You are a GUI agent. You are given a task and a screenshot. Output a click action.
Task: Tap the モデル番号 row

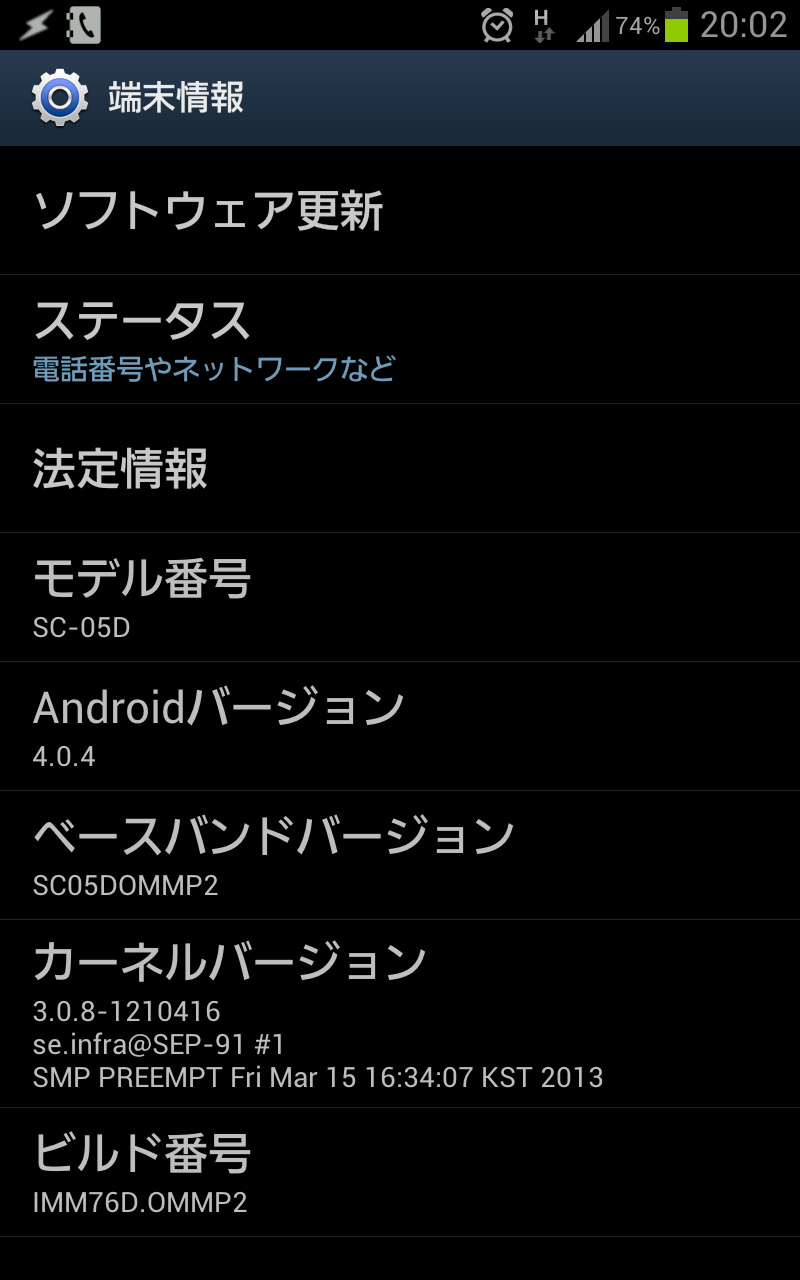click(x=400, y=597)
